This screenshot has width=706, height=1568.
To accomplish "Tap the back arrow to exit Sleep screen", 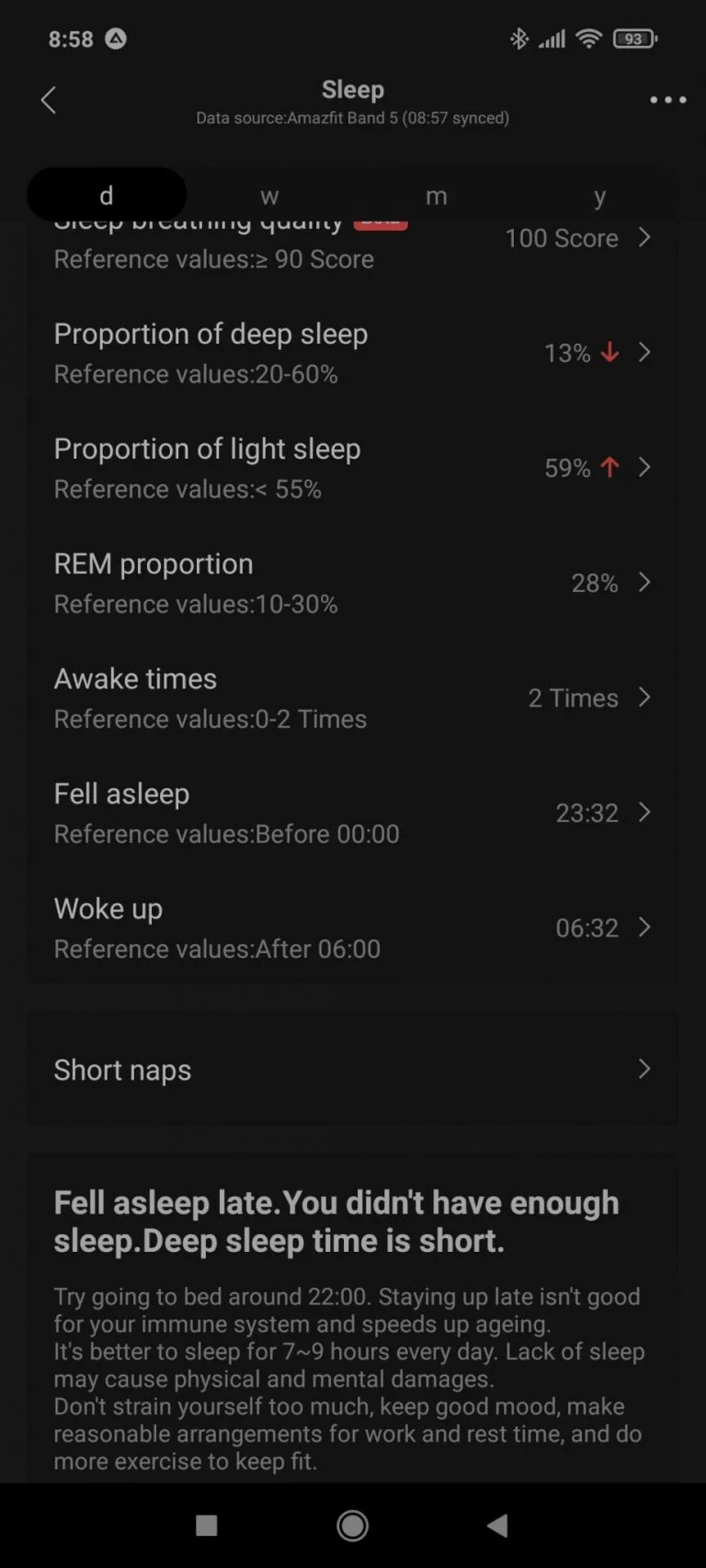I will click(48, 100).
